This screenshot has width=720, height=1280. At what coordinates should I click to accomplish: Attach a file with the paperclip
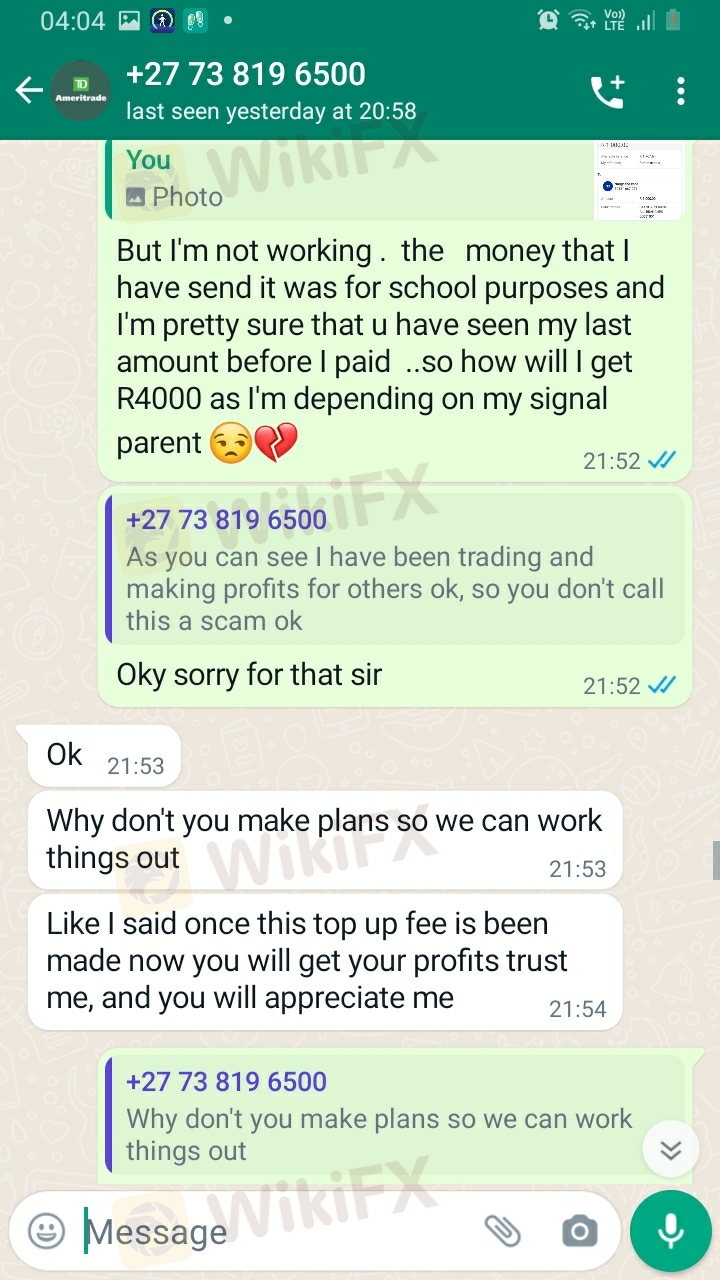500,1231
